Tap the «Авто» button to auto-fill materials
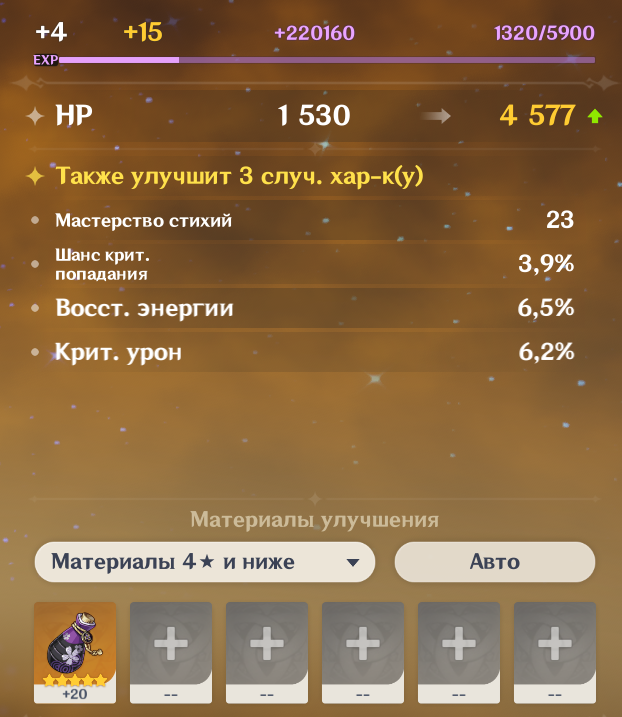Viewport: 622px width, 717px height. [494, 562]
